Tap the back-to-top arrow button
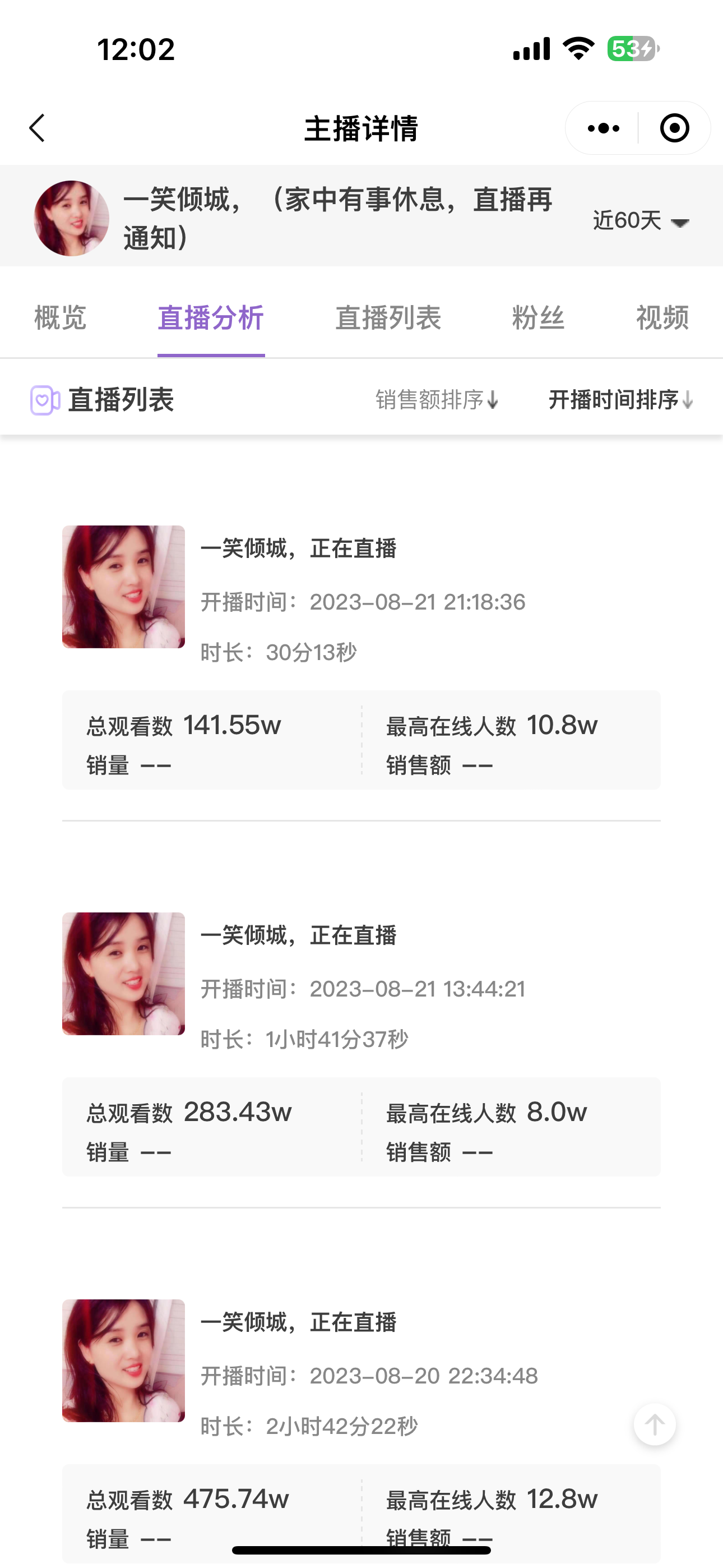The image size is (723, 1568). pos(655,1425)
